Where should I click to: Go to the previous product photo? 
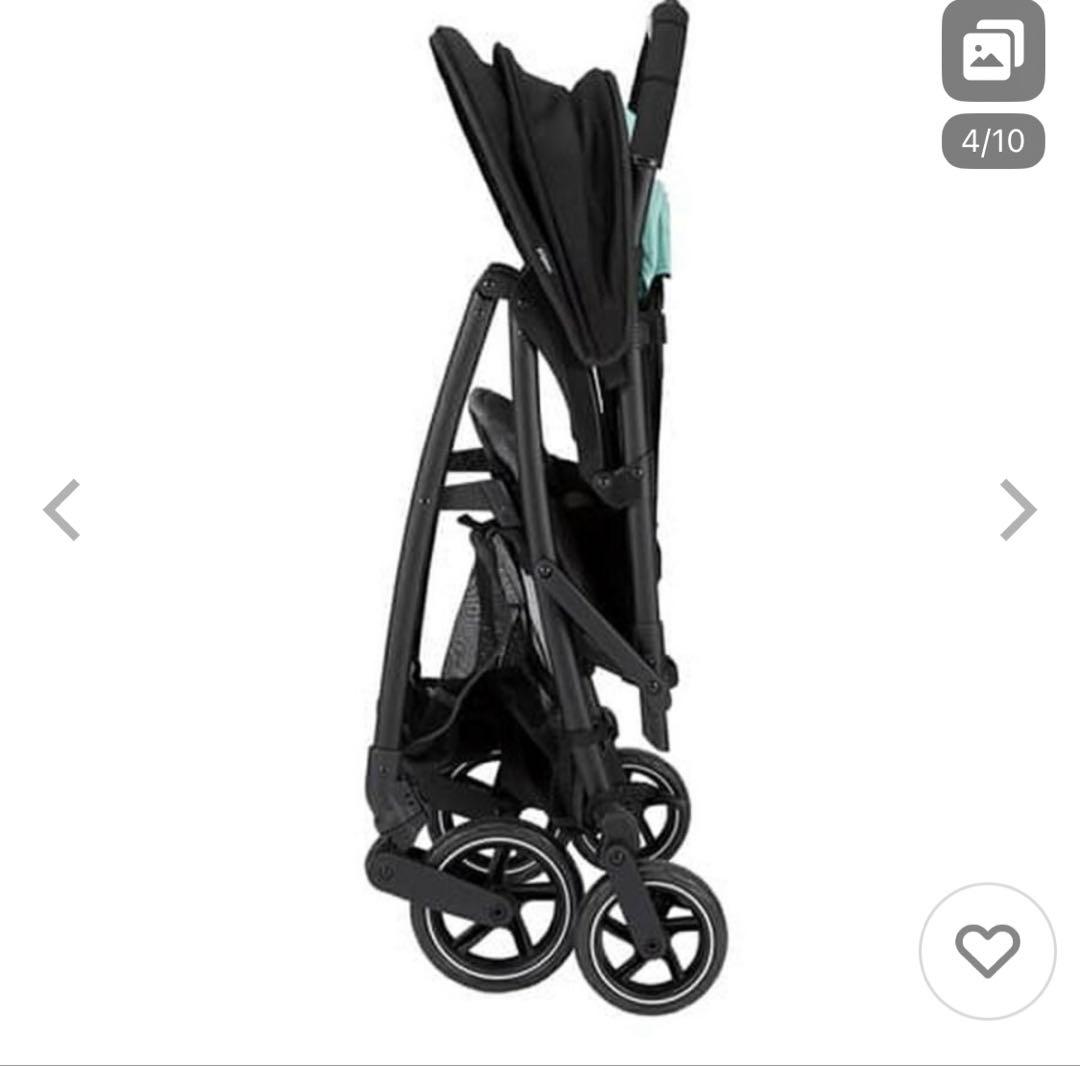62,510
